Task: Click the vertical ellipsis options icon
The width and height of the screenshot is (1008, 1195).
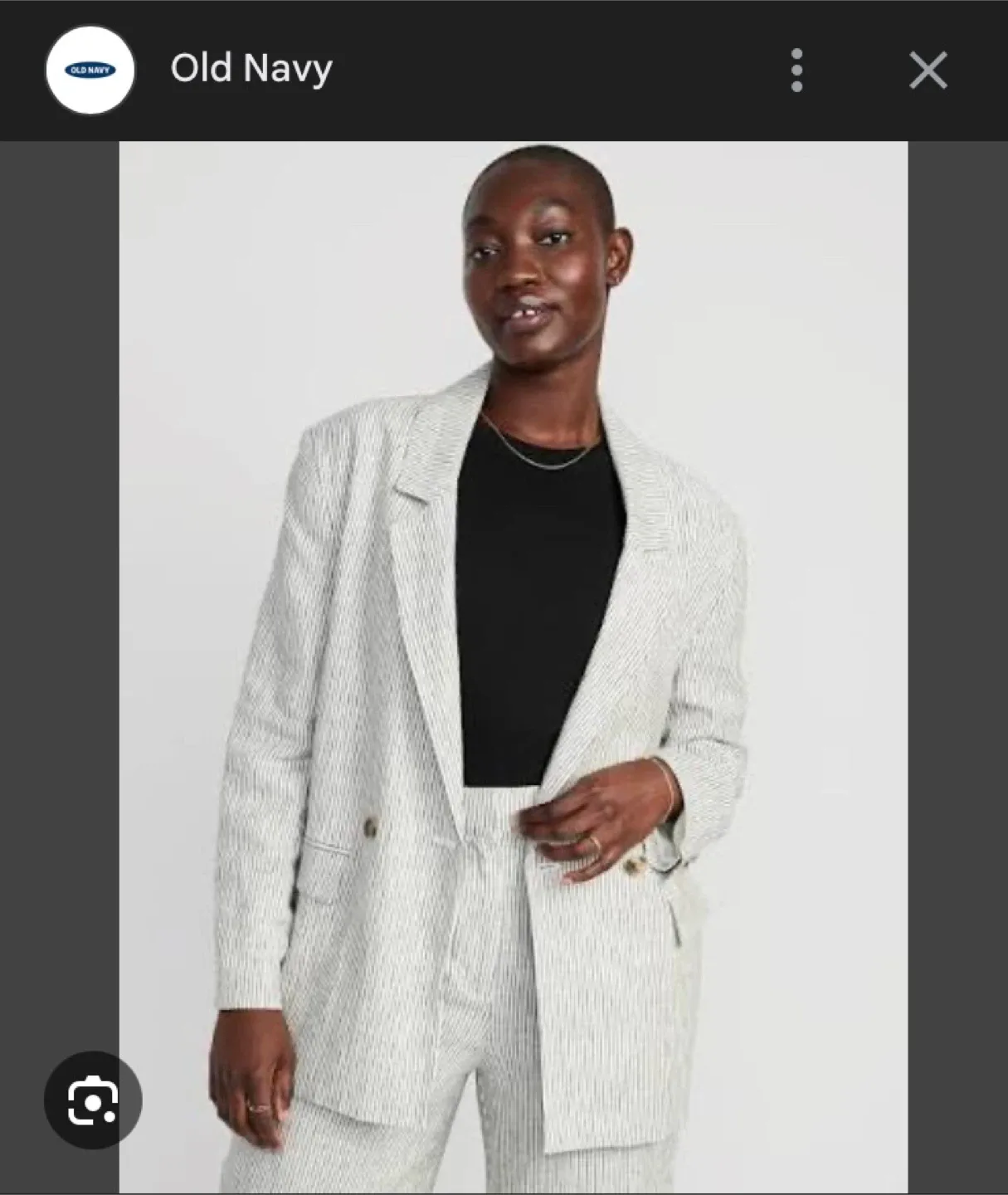Action: click(x=796, y=71)
